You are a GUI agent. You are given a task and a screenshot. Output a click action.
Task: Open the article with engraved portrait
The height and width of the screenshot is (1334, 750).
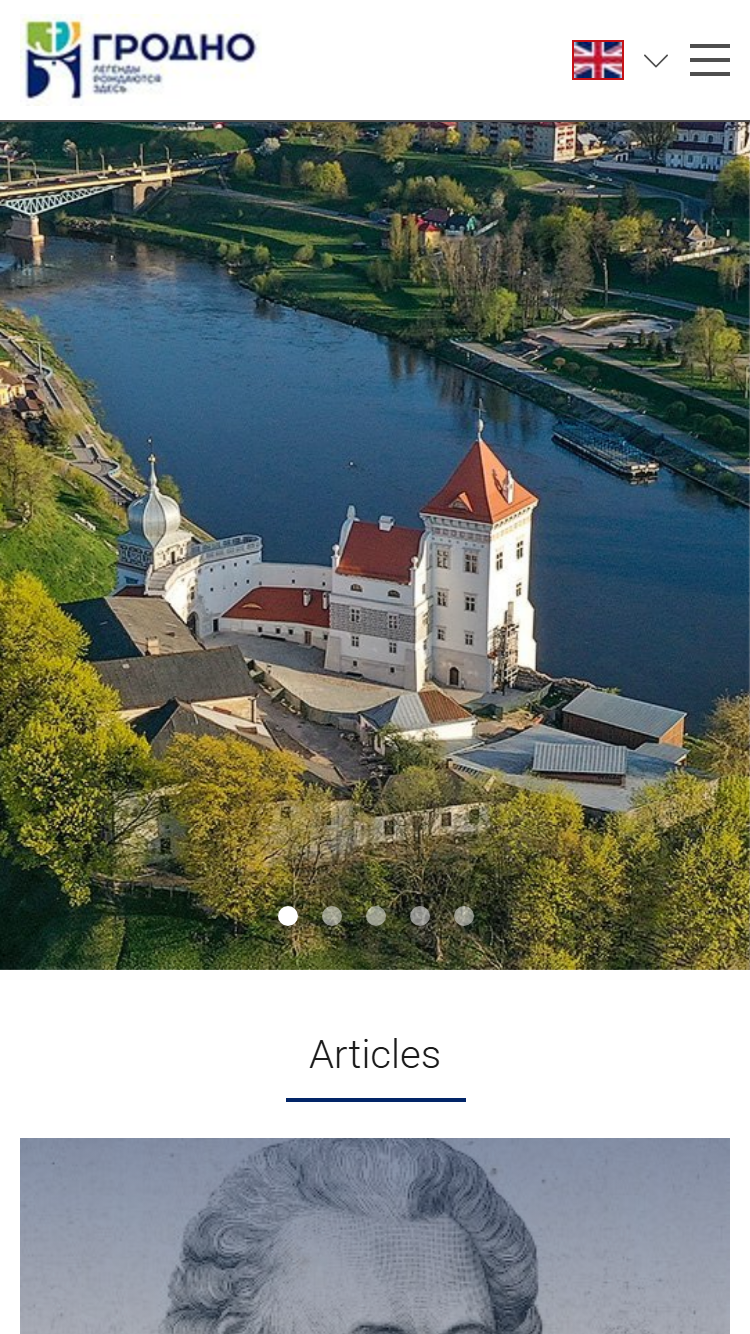[375, 1236]
